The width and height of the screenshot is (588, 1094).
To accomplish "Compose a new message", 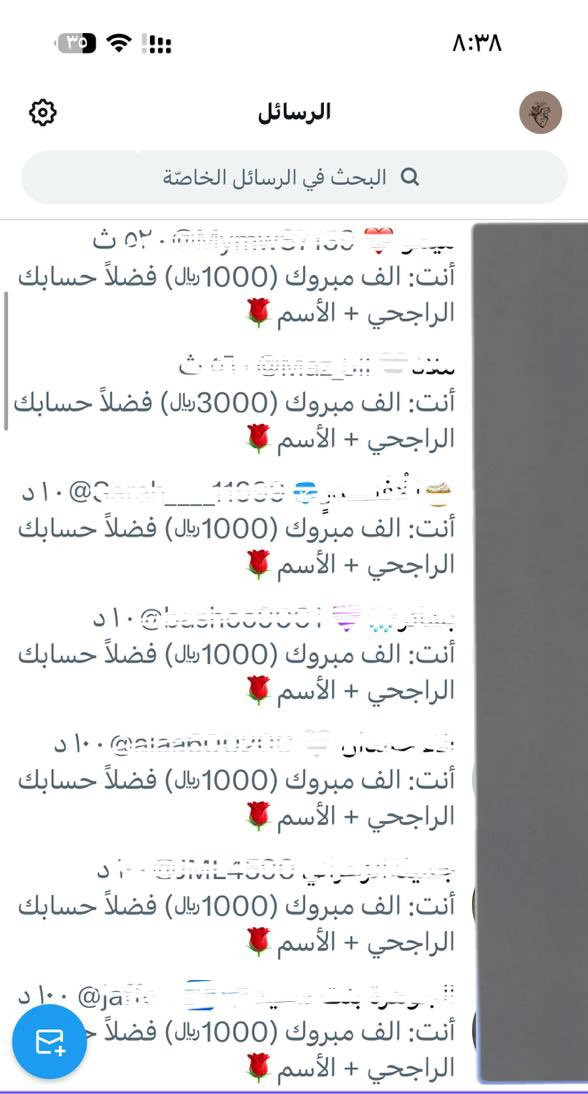I will click(50, 1042).
